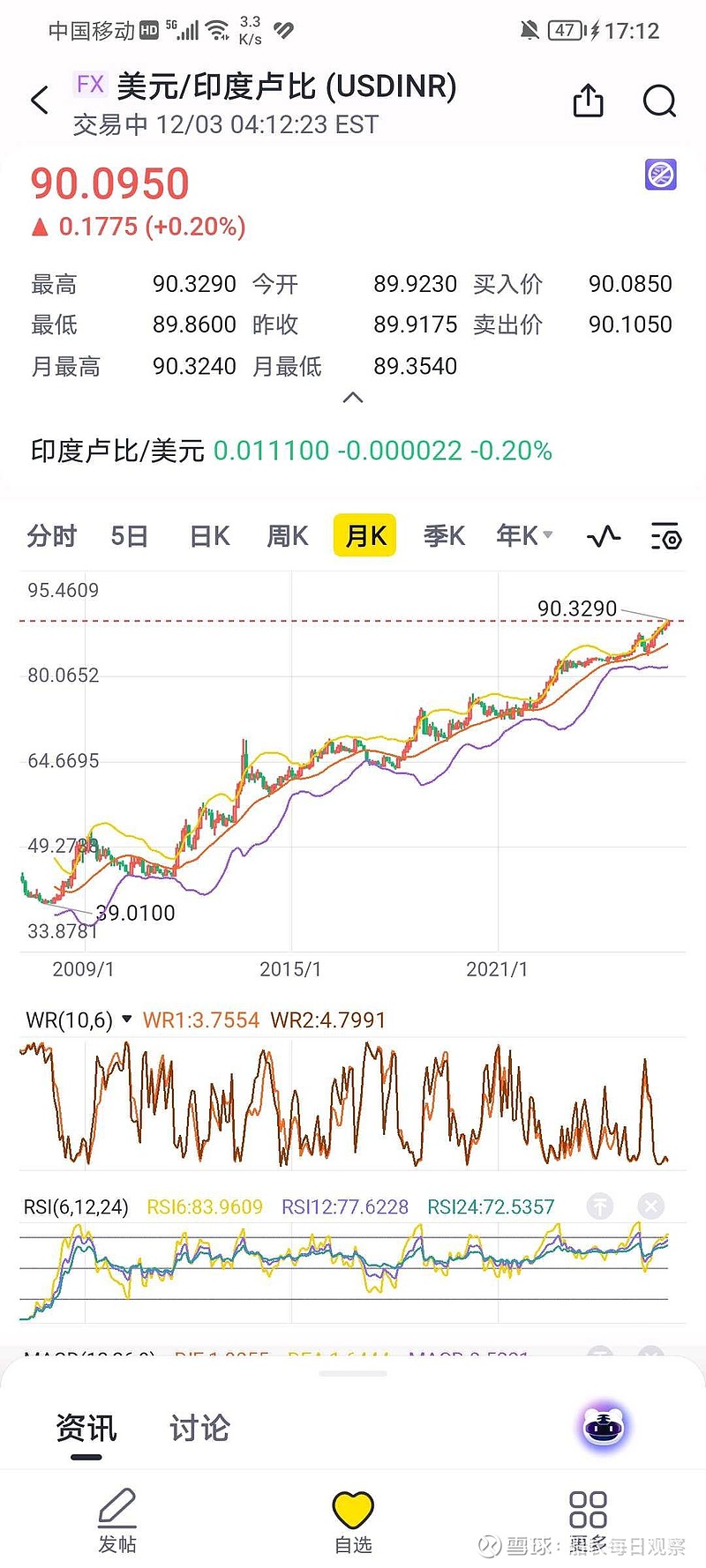Remove the RSI indicator panel
Viewport: 706px width, 1568px height.
click(650, 1206)
